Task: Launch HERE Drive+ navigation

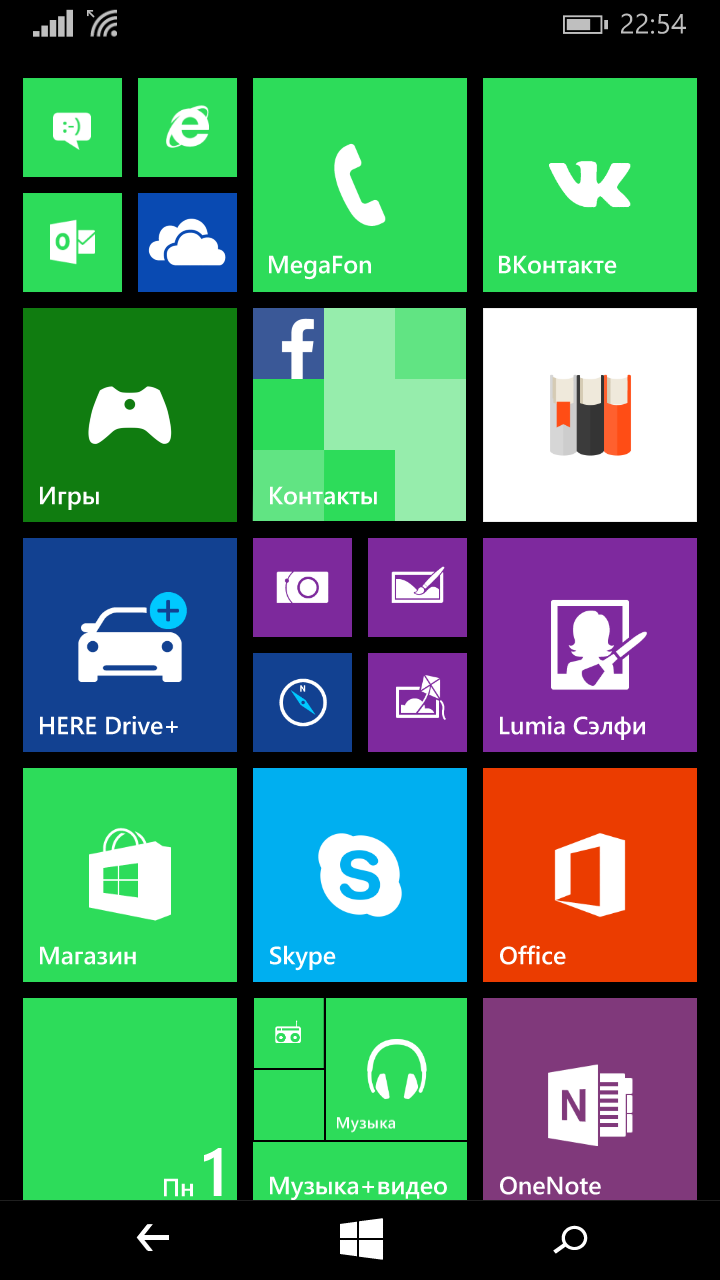Action: pos(130,645)
